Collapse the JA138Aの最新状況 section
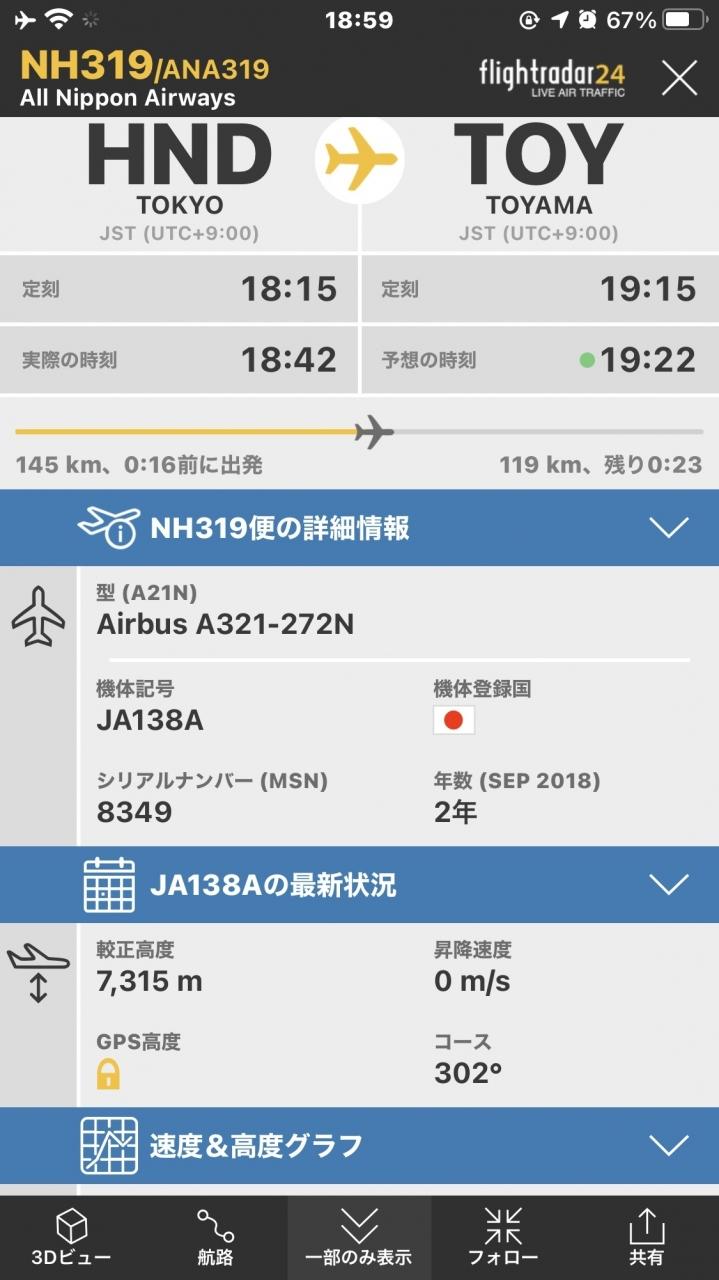Image resolution: width=719 pixels, height=1280 pixels. tap(668, 885)
